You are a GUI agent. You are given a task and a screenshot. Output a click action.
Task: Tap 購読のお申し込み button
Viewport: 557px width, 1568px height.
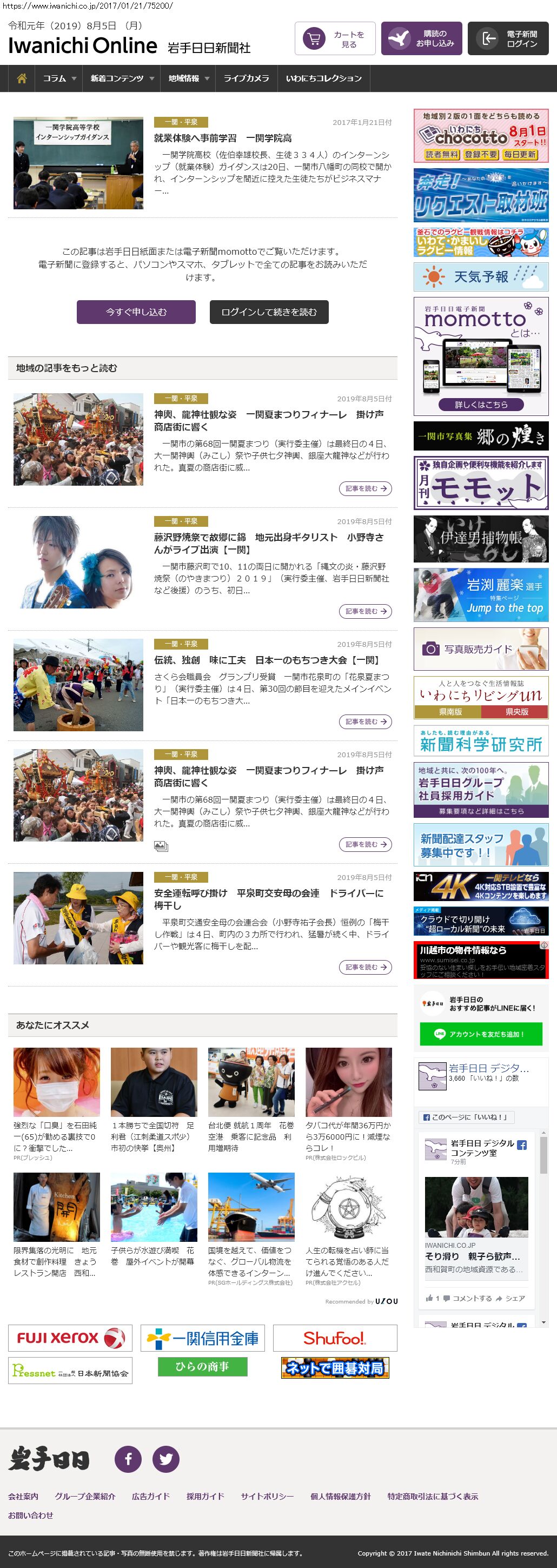coord(421,39)
